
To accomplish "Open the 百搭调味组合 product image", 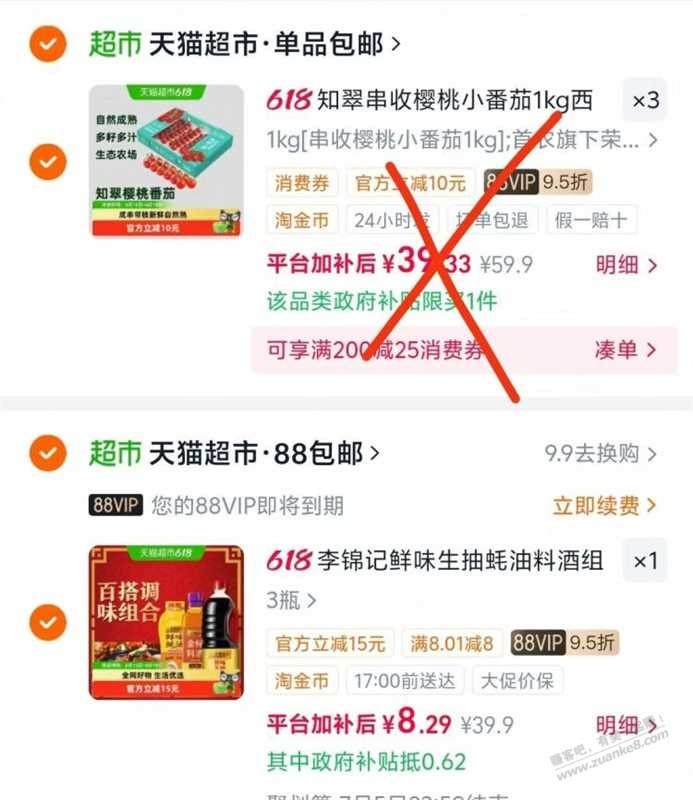I will pos(166,622).
